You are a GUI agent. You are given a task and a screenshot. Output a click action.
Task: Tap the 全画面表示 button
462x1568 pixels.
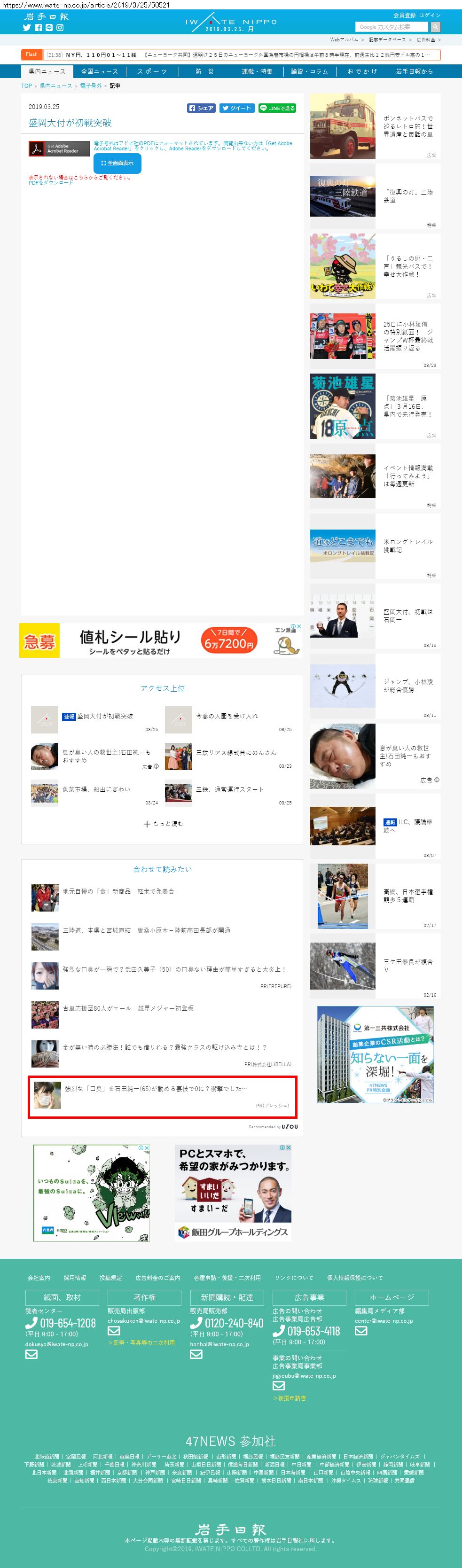coord(117,163)
